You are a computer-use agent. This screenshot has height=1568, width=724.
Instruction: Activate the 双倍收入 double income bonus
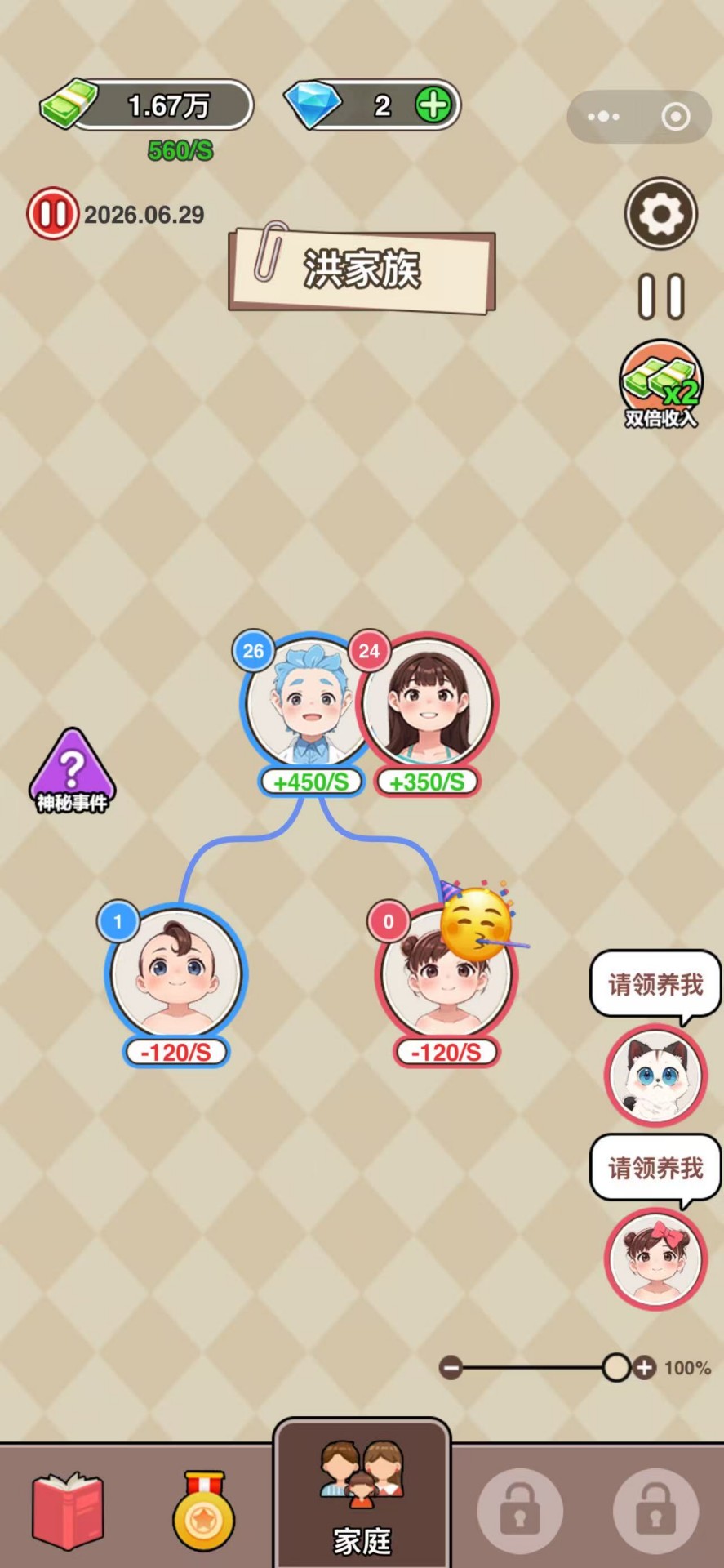(x=661, y=384)
